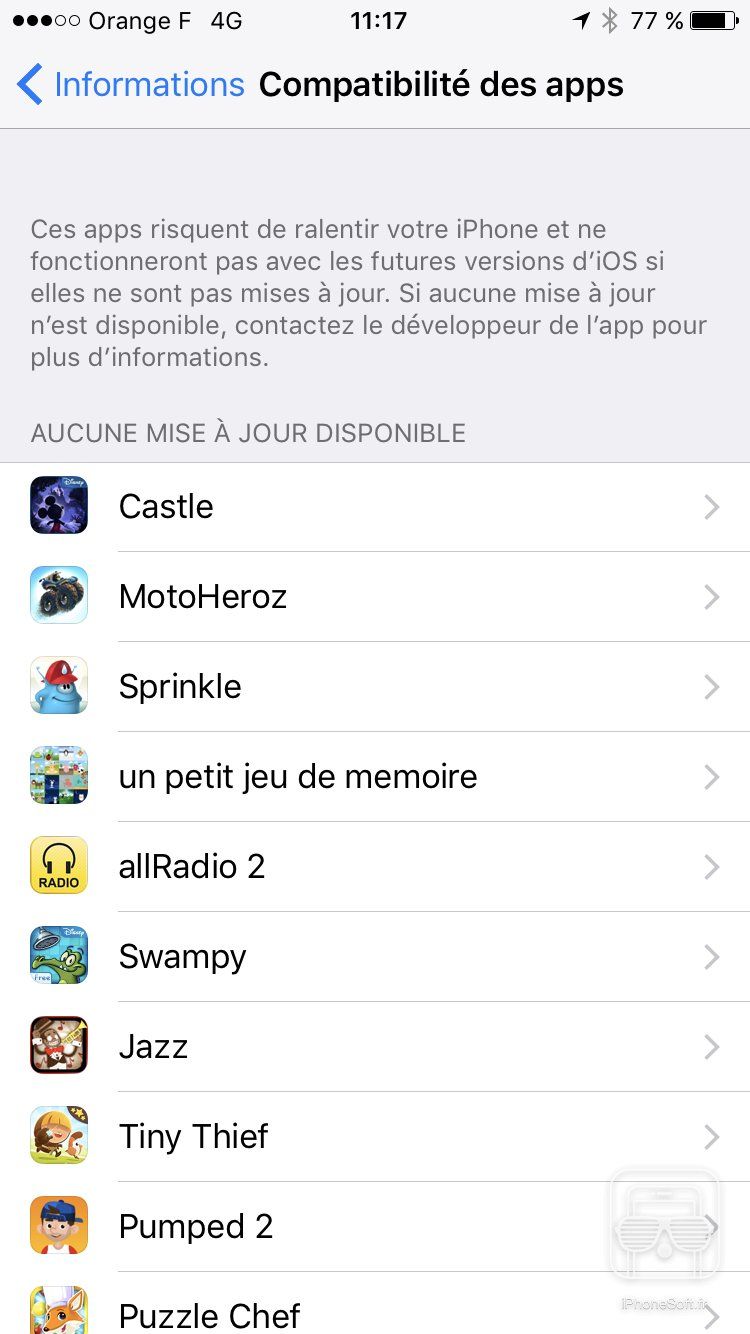Image resolution: width=750 pixels, height=1334 pixels.
Task: Tap the Swampy app icon
Action: [58, 955]
